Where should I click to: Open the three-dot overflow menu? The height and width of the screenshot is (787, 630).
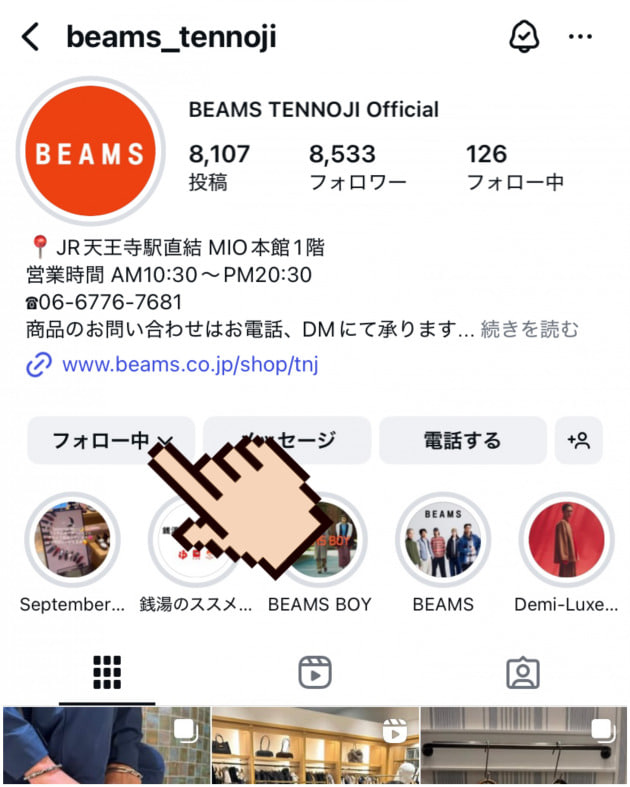[x=580, y=38]
